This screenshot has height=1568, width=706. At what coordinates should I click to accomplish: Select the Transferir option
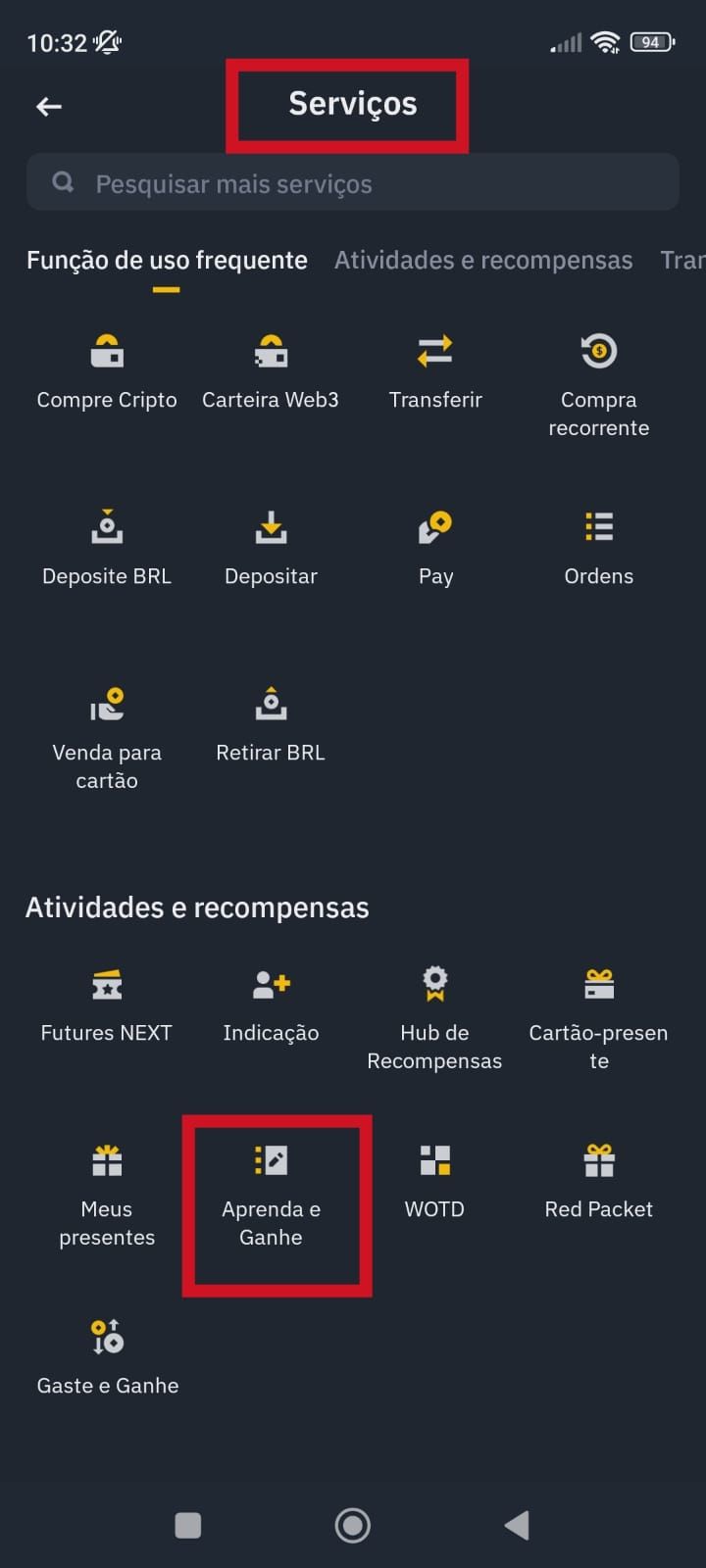coord(435,371)
